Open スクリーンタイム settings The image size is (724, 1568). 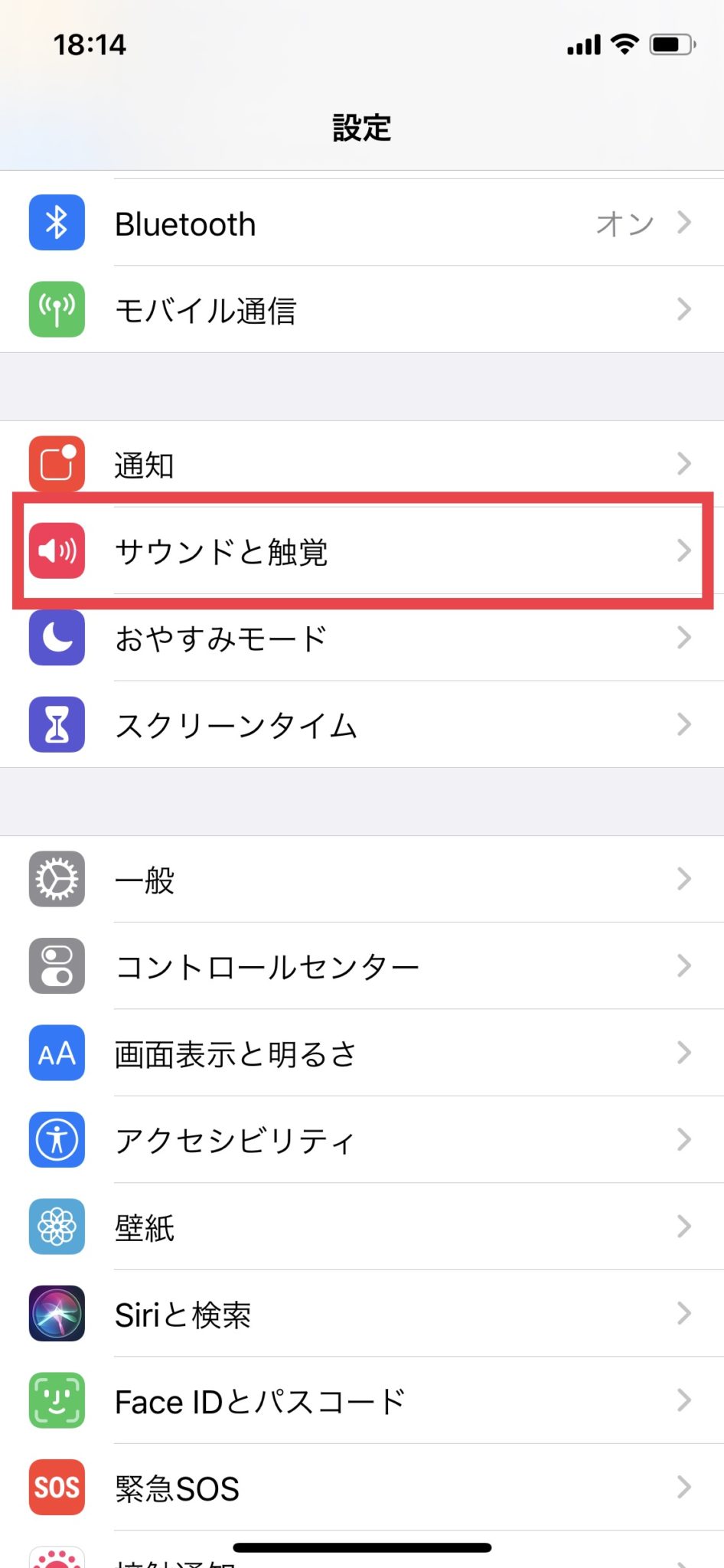tap(362, 725)
